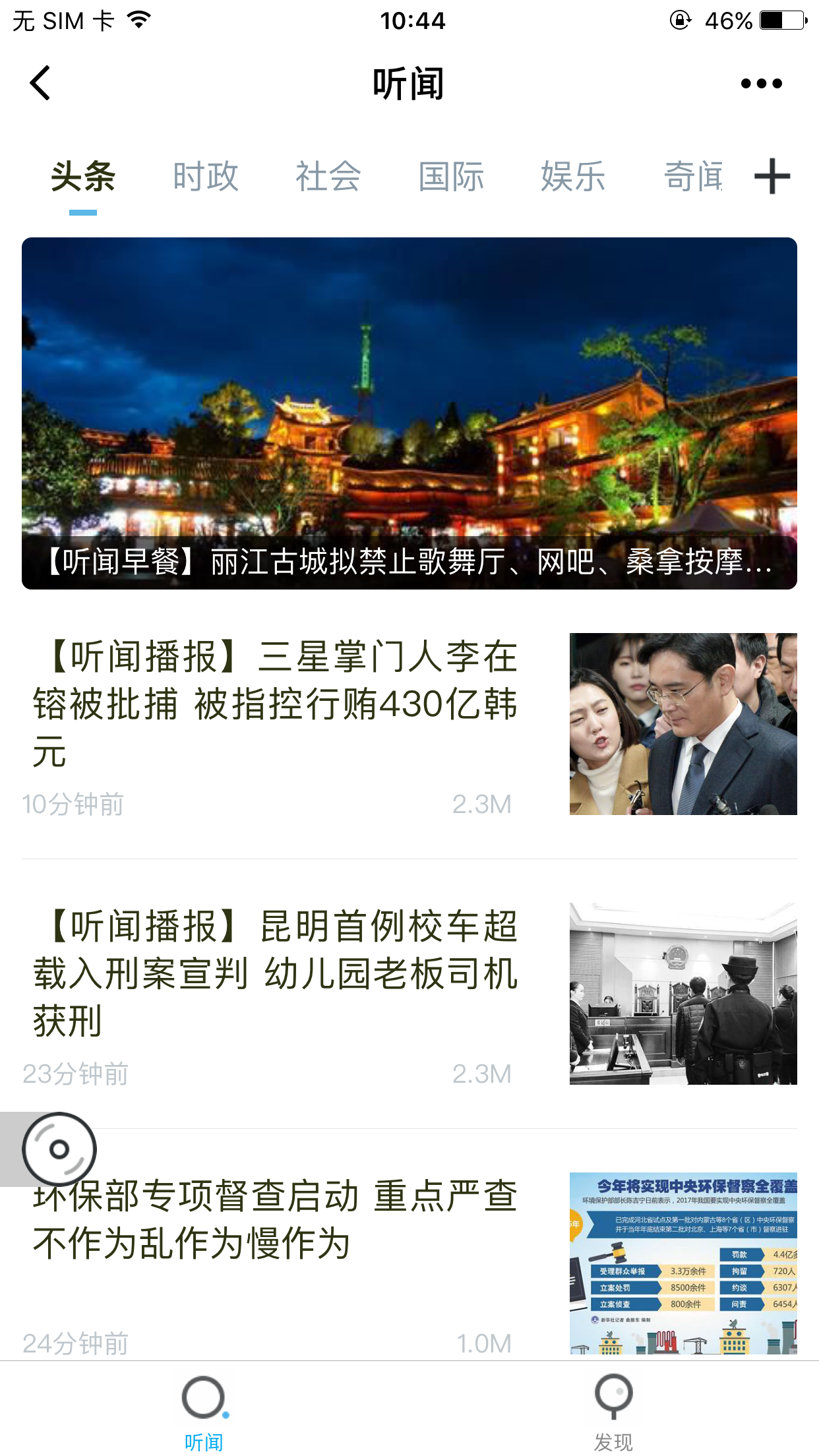Switch to the 时政 tab

tap(205, 177)
